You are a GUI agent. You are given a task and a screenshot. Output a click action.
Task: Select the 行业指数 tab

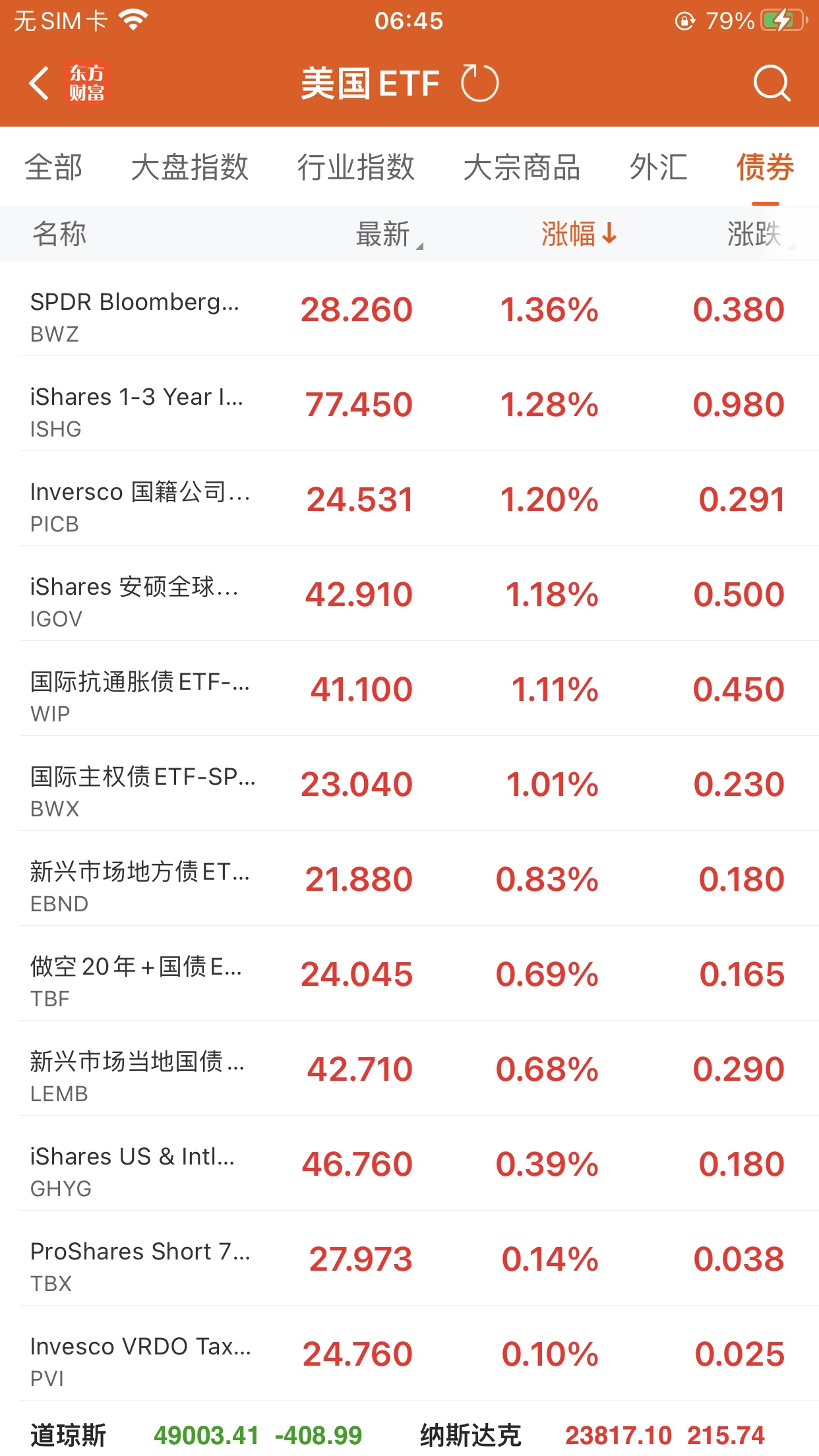(355, 167)
